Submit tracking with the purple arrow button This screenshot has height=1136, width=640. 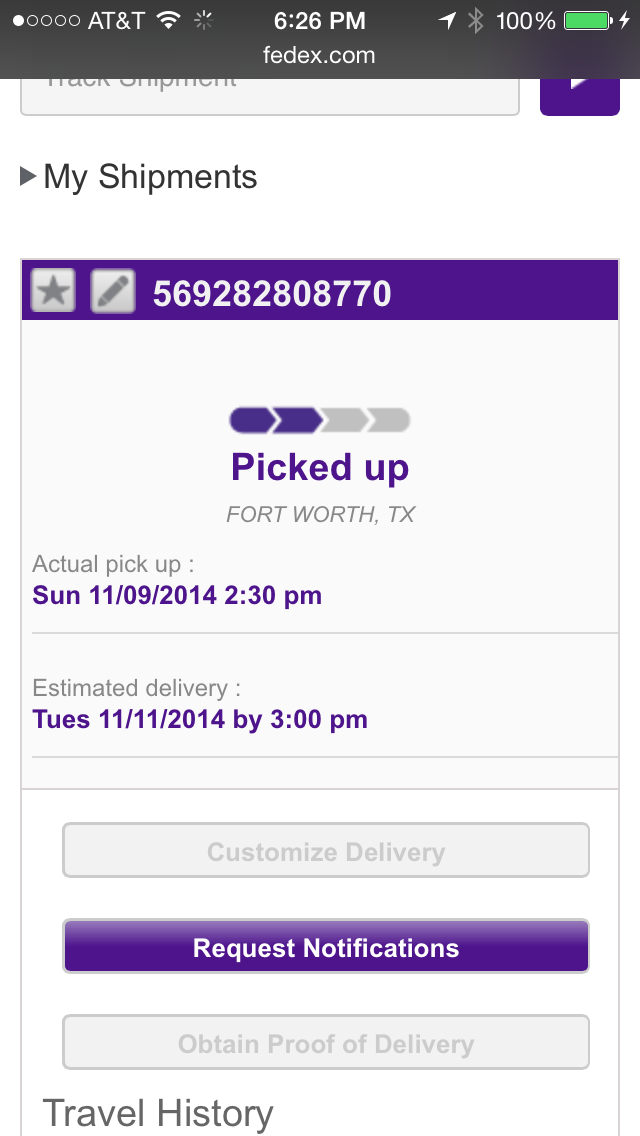point(579,97)
